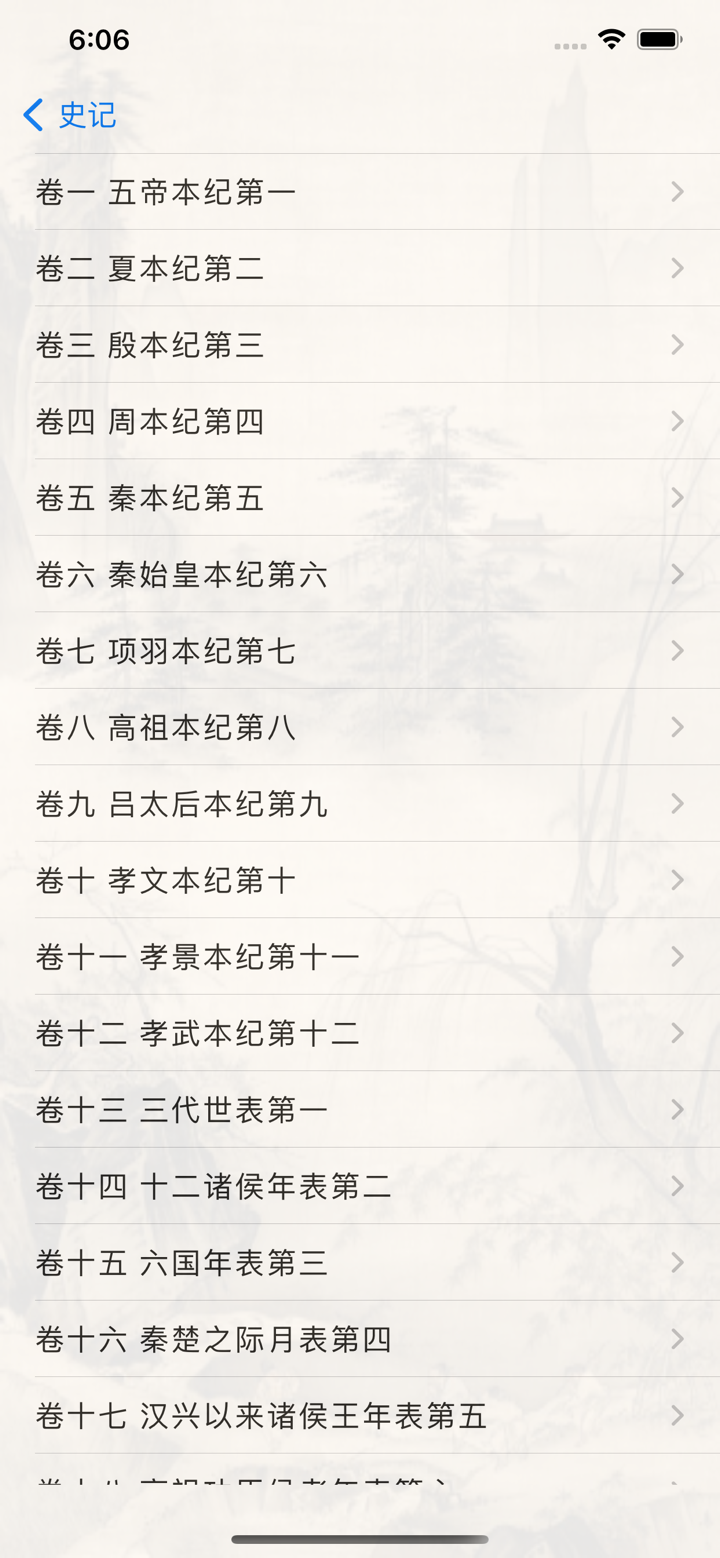Viewport: 720px width, 1558px height.
Task: Tap the chevron beside 卷十五 六国年表第三
Action: click(x=676, y=1262)
